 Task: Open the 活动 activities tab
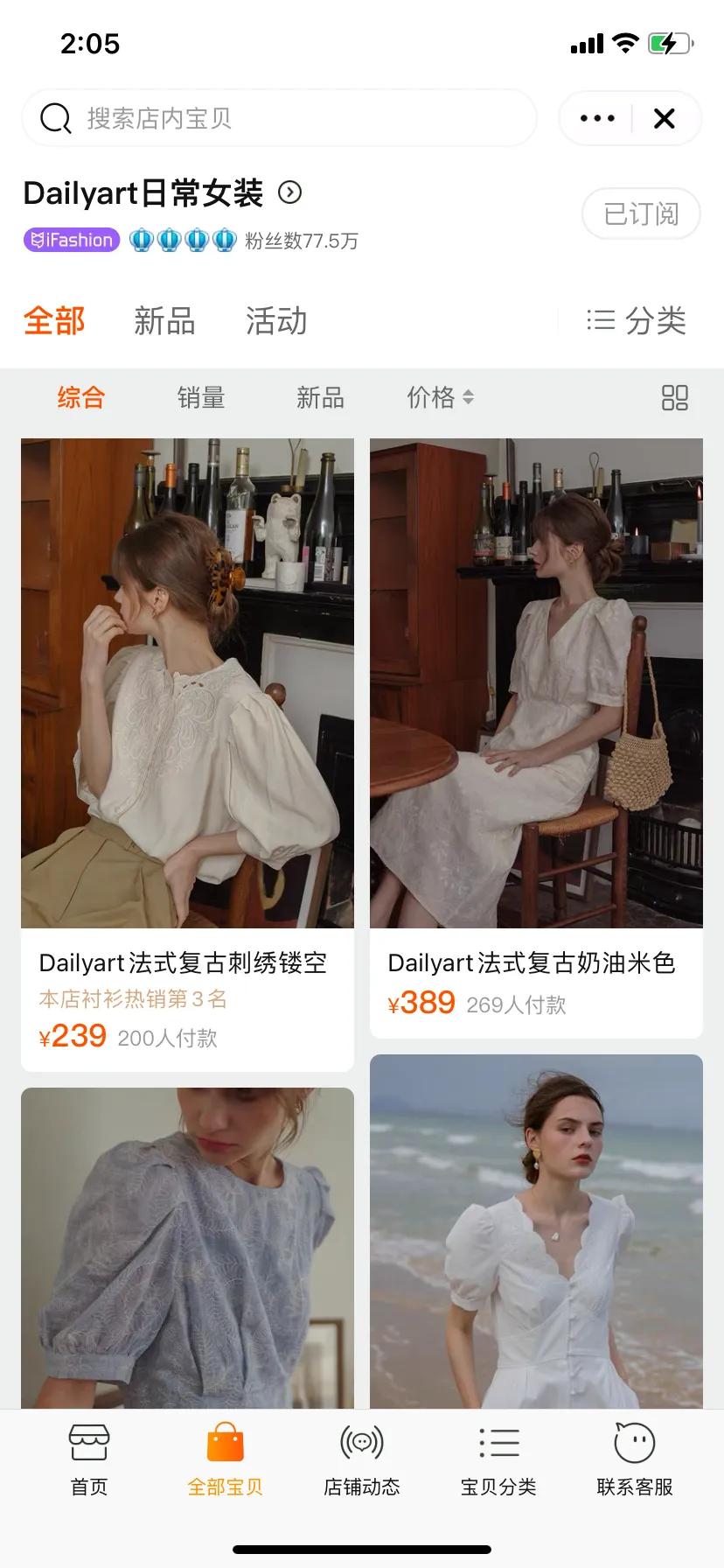tap(277, 321)
